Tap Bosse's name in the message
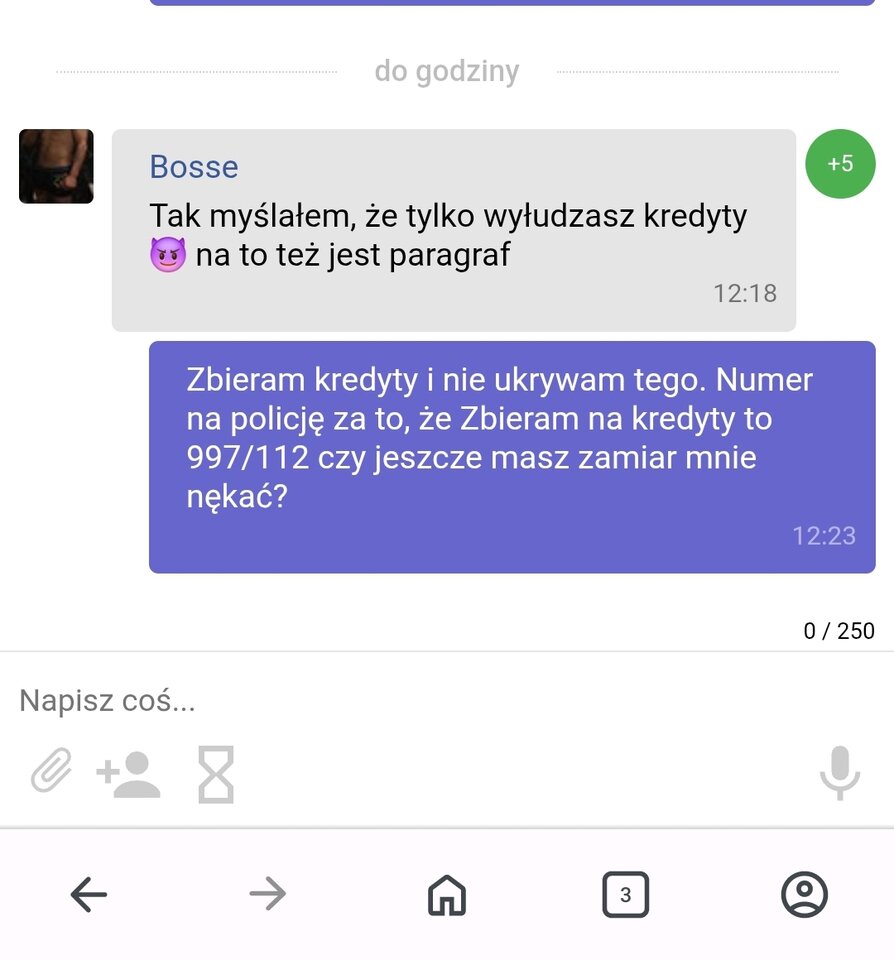The image size is (894, 960). pos(194,166)
